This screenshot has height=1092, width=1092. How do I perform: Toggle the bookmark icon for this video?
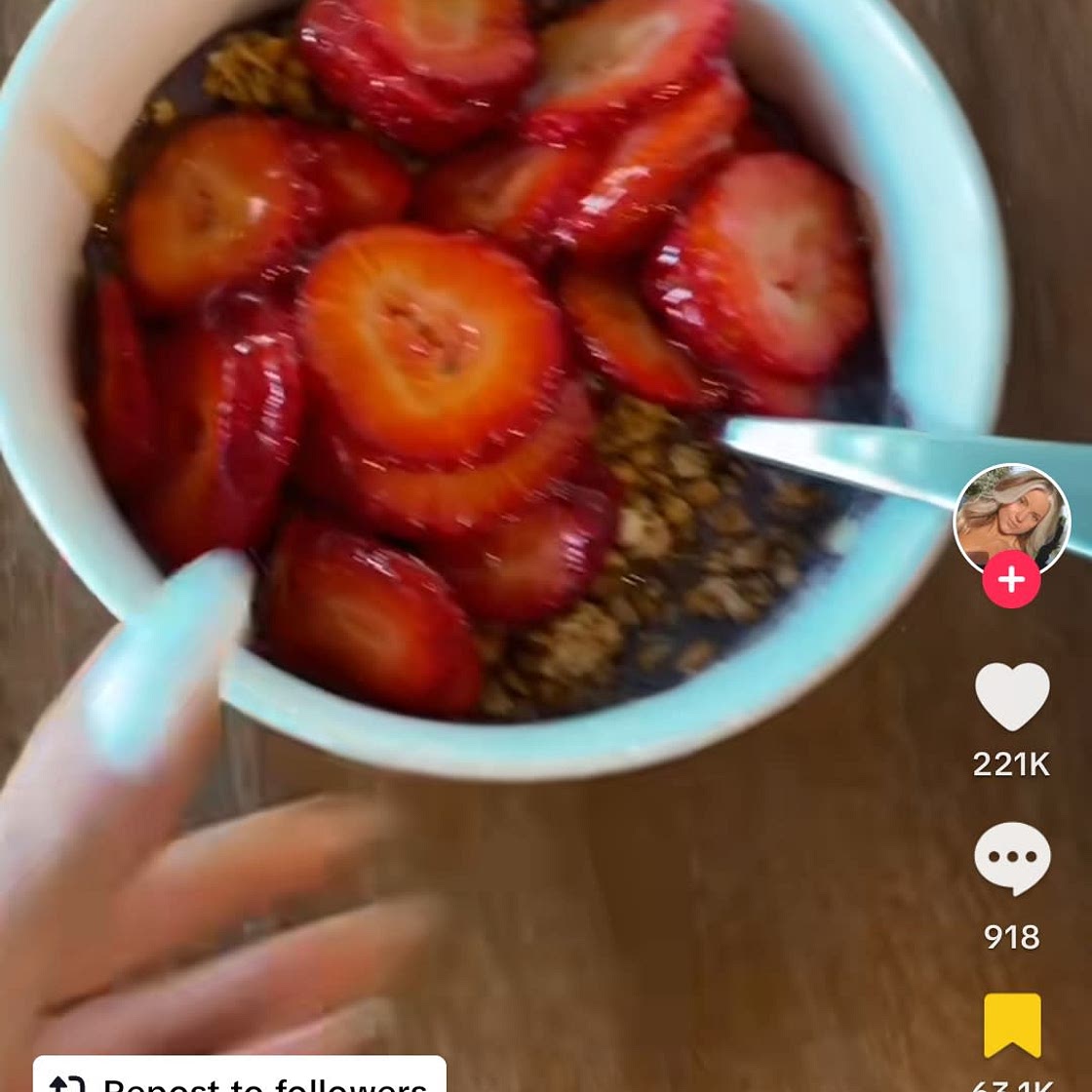[1012, 1025]
